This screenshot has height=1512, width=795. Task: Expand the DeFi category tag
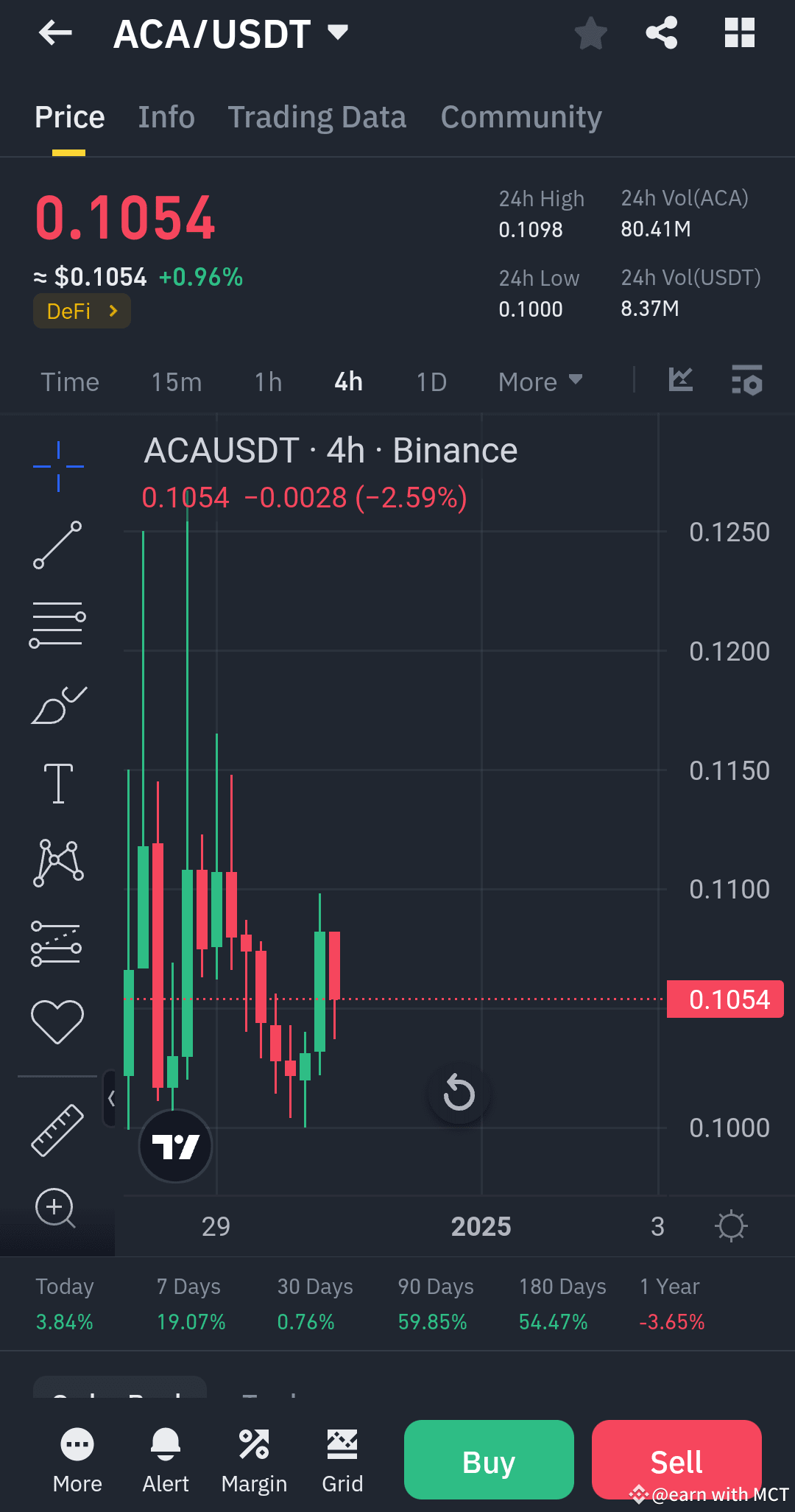point(81,311)
